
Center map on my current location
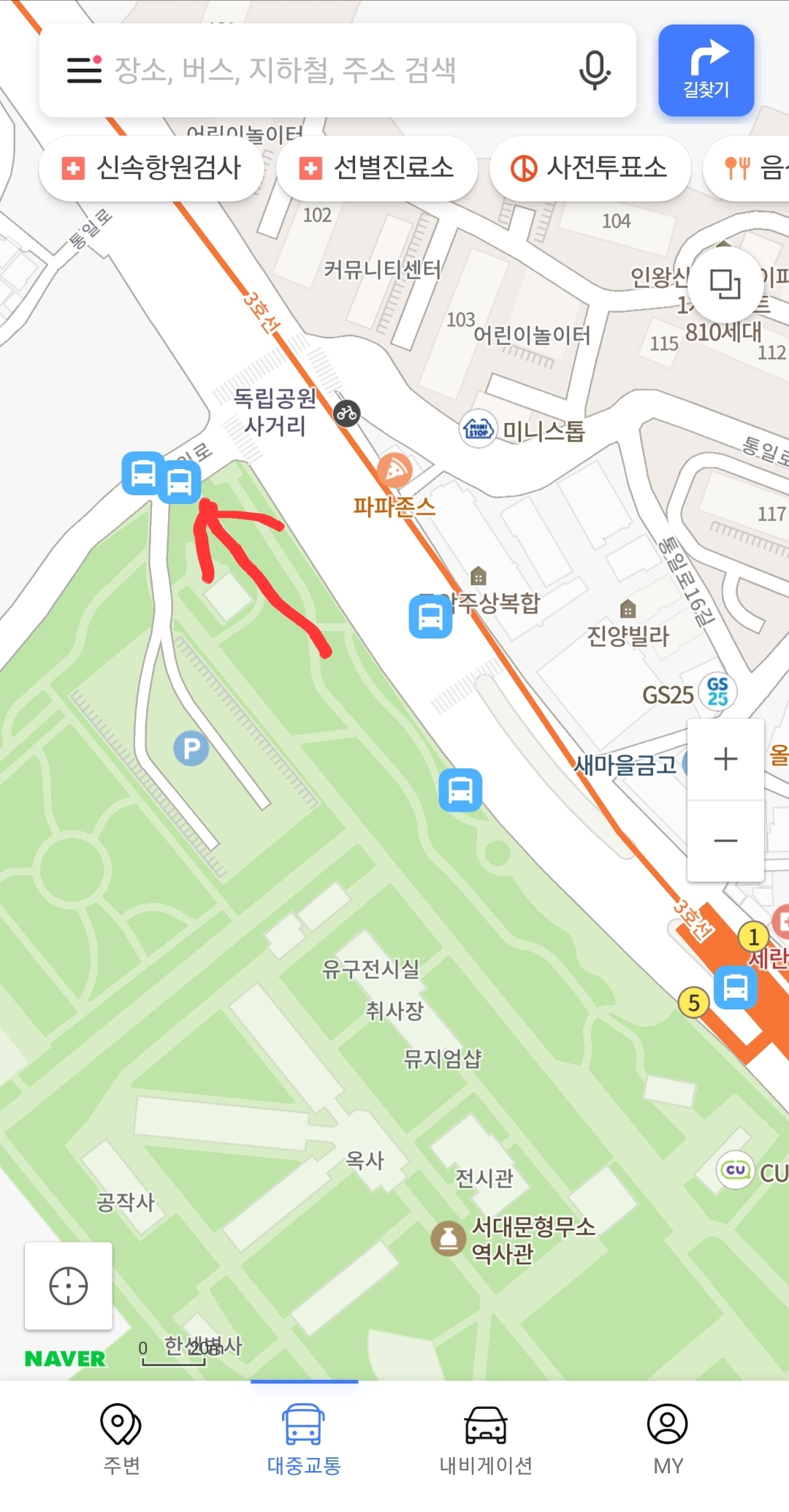coord(69,1286)
